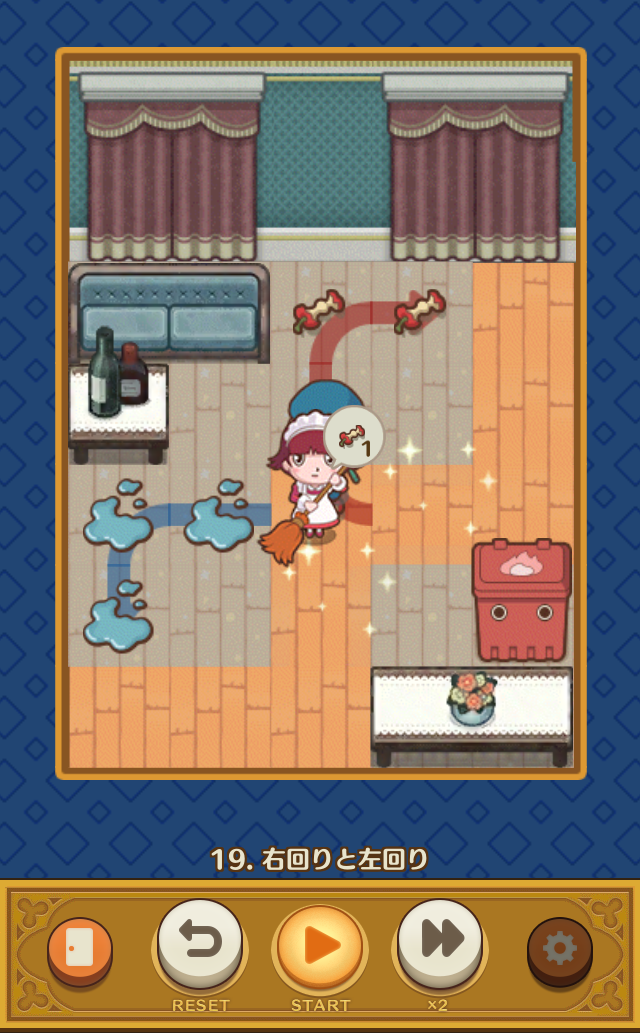Exit the level via door icon
The width and height of the screenshot is (640, 1033).
click(80, 948)
